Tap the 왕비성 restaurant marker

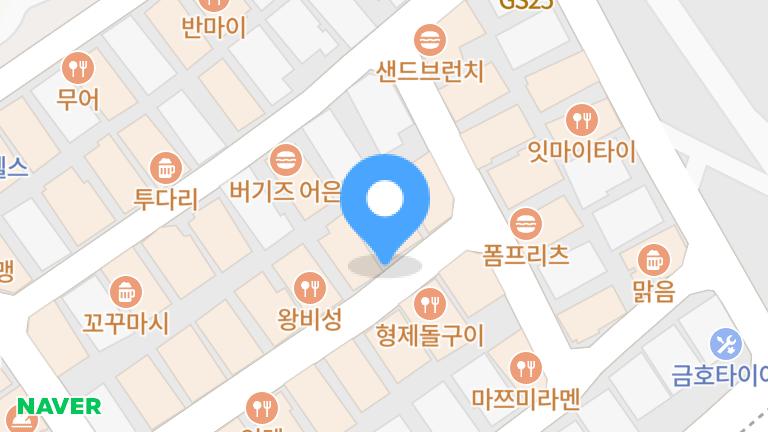click(313, 289)
